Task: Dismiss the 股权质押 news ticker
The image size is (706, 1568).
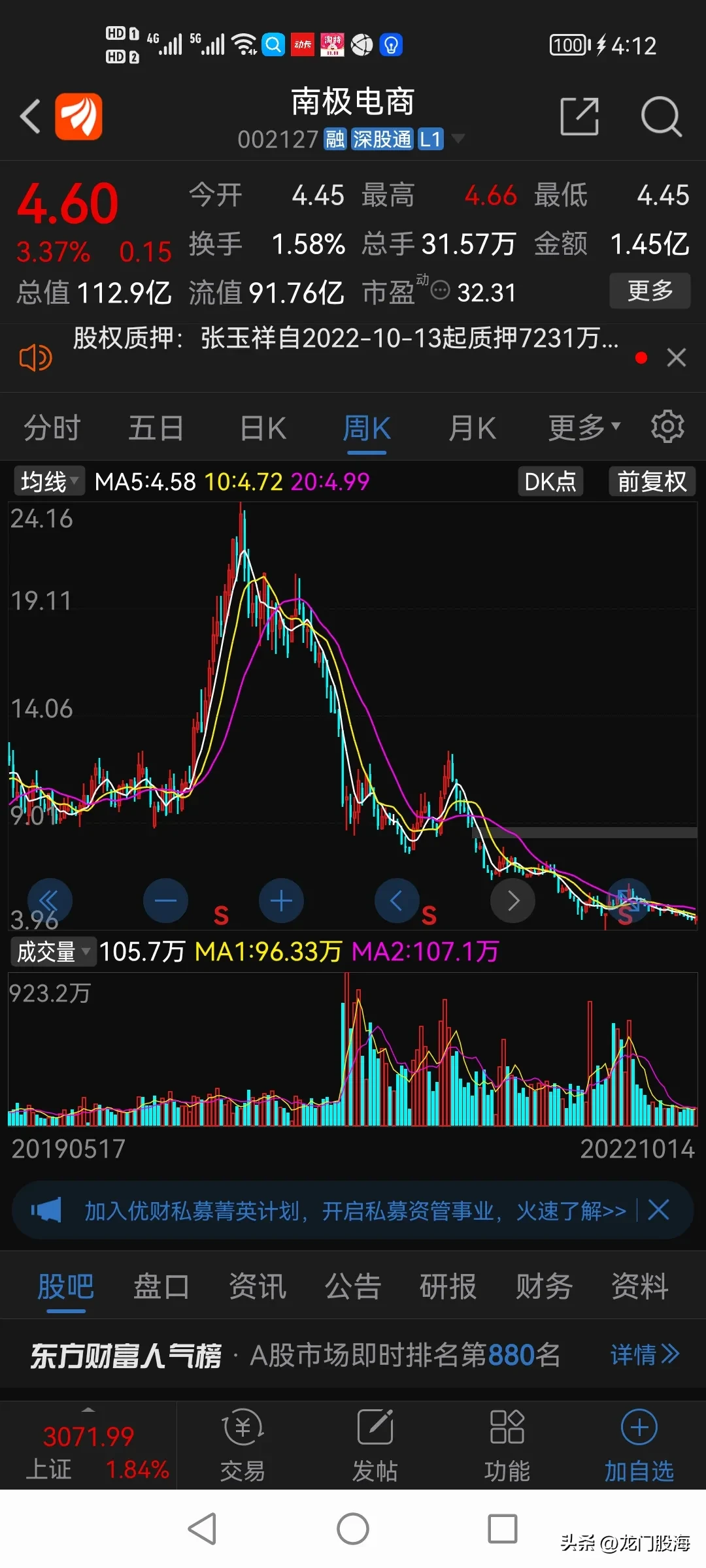Action: tap(676, 357)
